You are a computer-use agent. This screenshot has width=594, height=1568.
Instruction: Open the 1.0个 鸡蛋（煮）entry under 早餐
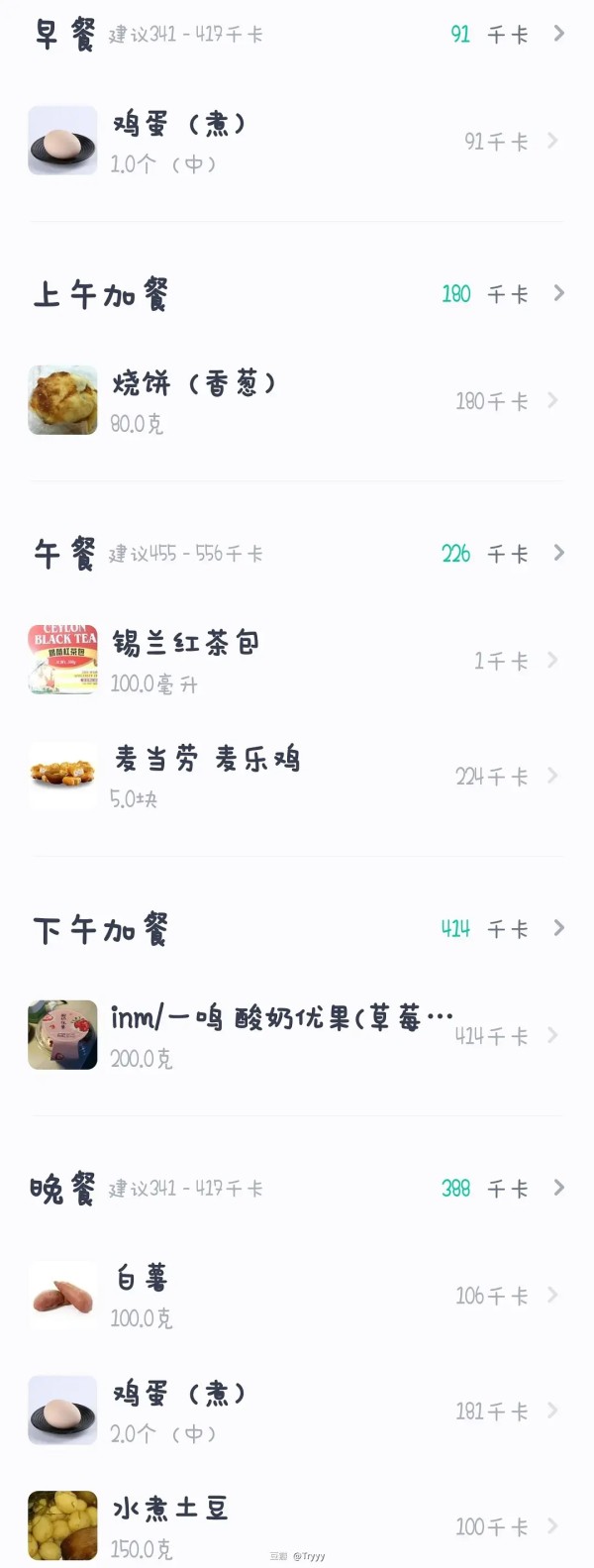(x=297, y=142)
